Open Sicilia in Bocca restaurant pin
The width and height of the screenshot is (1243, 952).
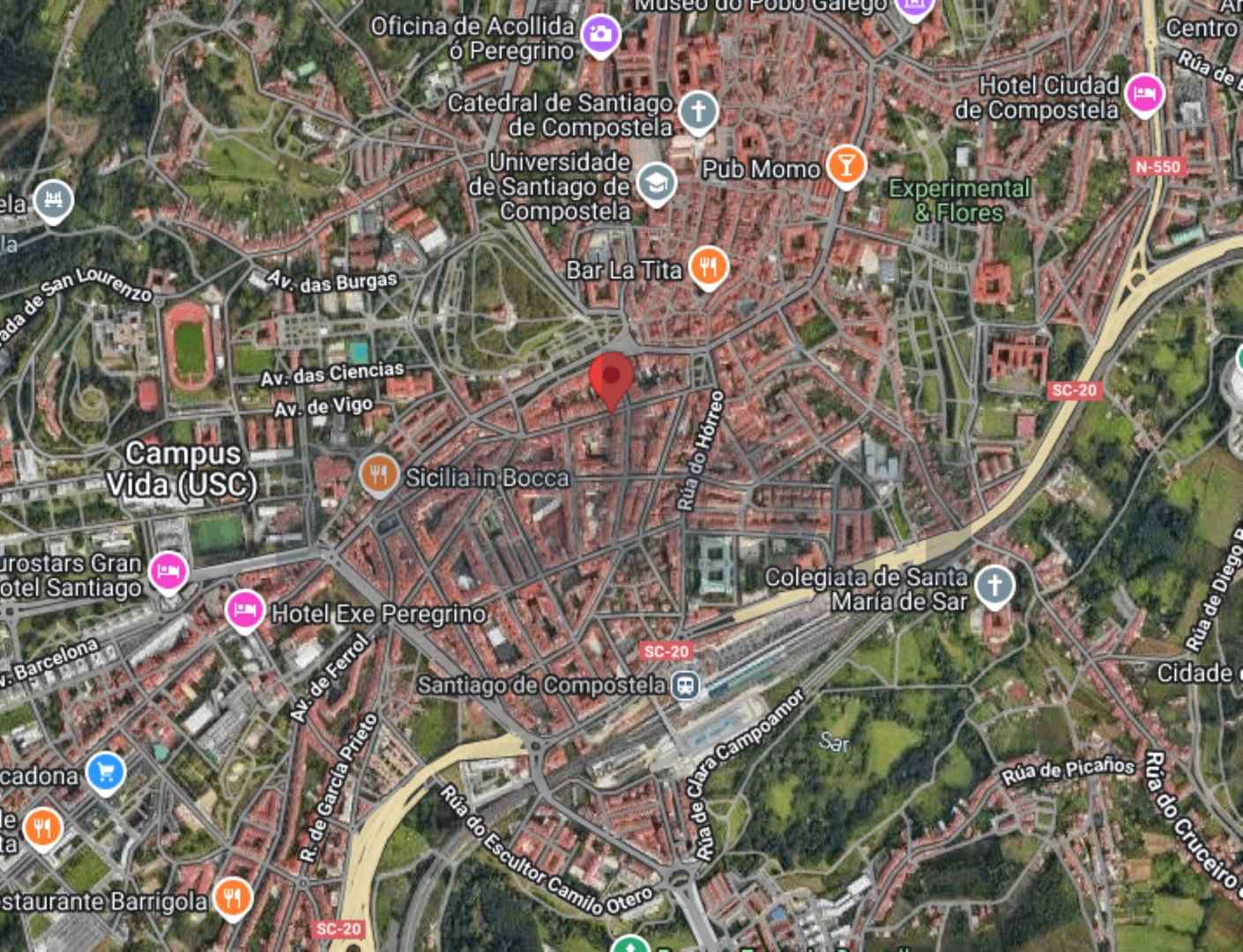pos(379,474)
